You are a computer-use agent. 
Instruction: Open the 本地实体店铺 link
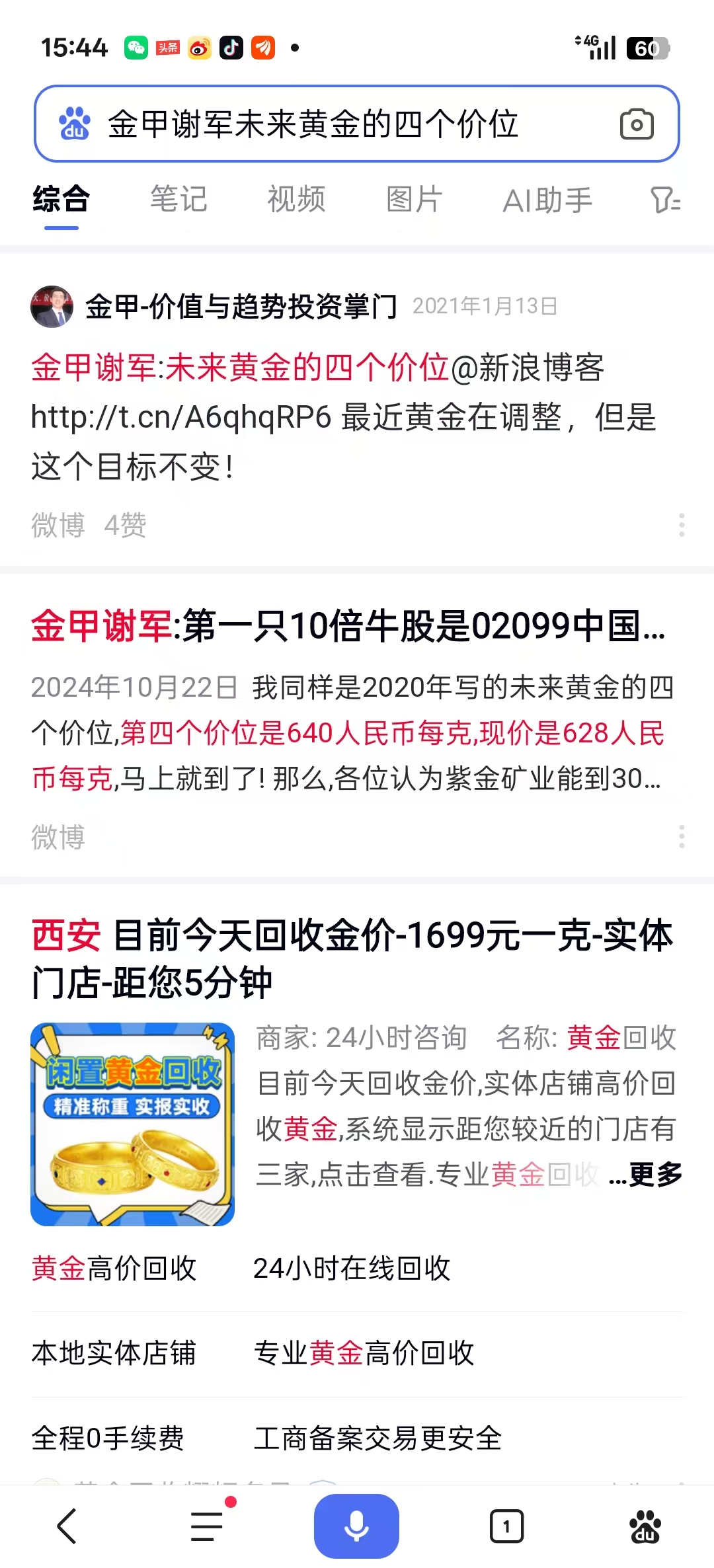click(114, 1352)
